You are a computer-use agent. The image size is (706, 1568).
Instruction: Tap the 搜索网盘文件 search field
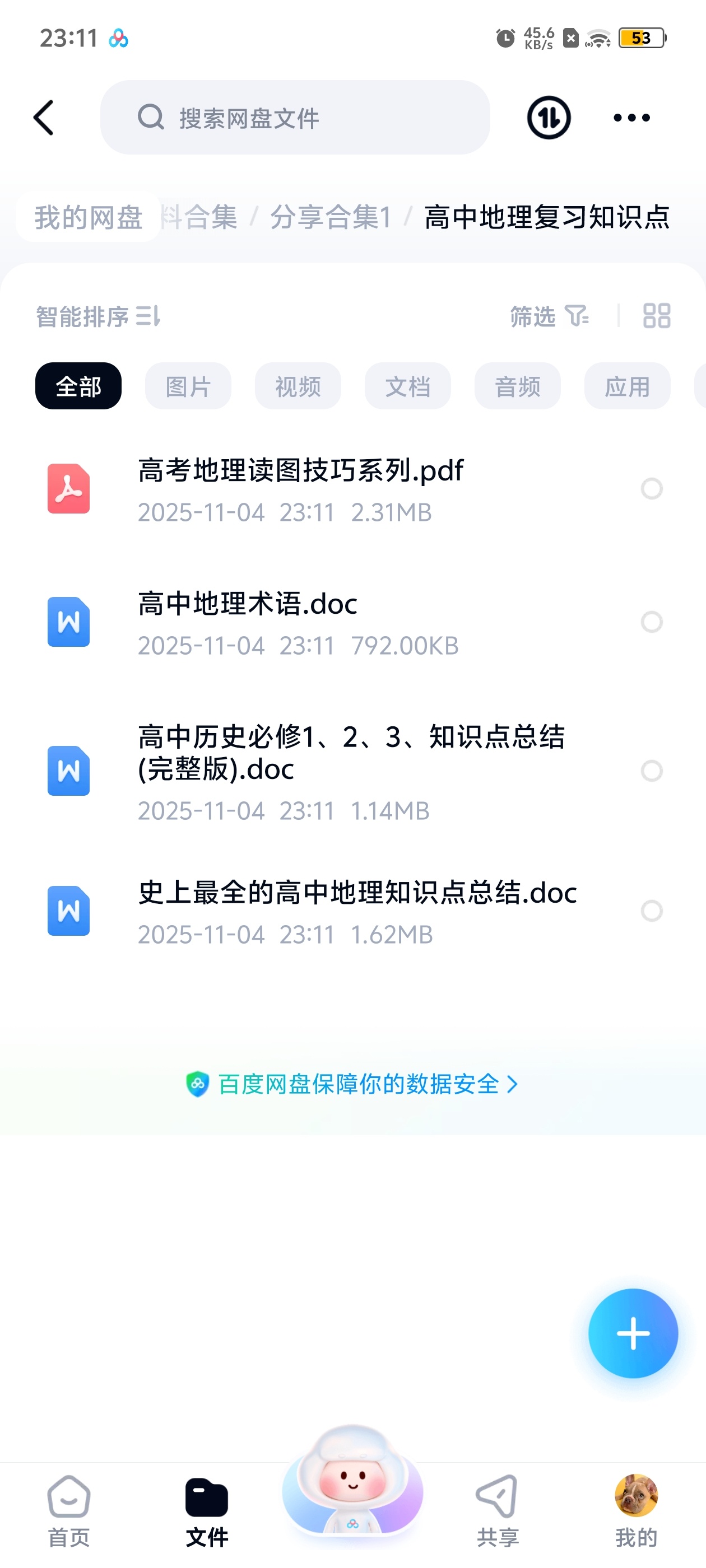(x=295, y=118)
